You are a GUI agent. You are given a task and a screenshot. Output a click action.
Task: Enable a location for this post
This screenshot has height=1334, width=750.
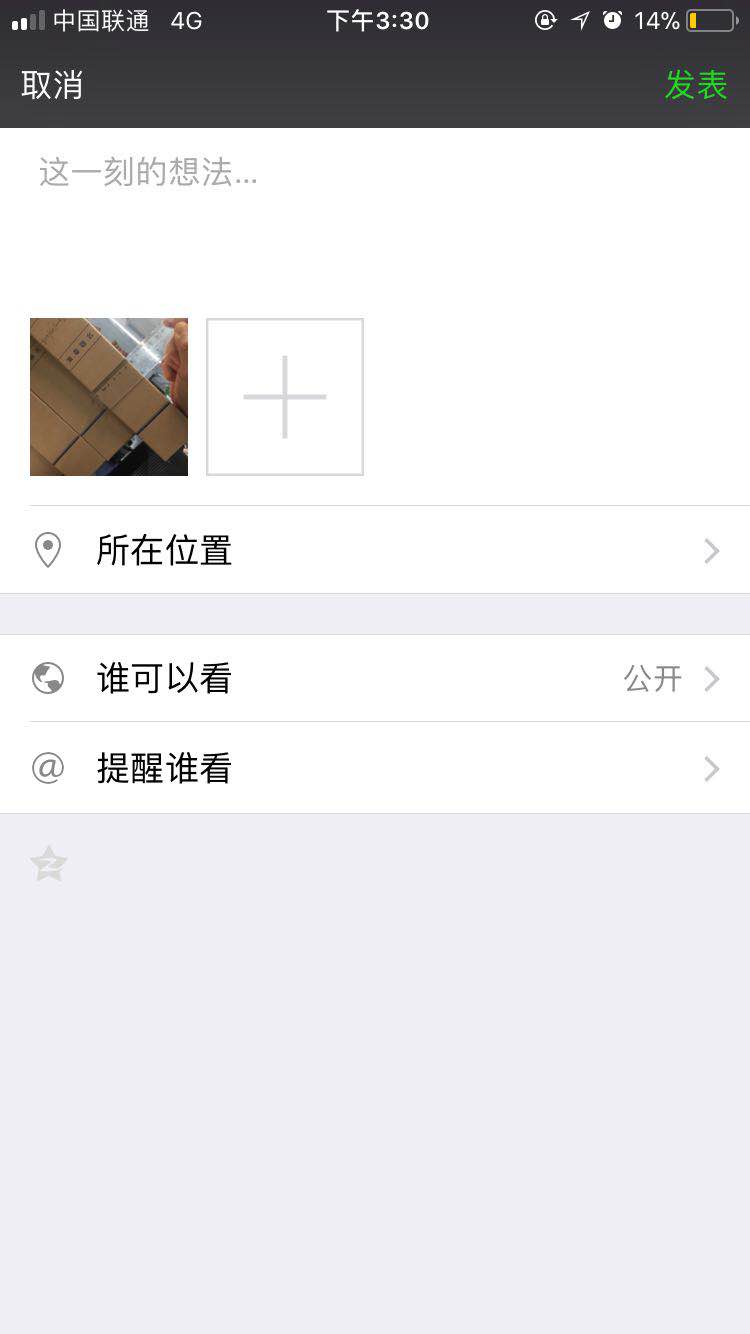pyautogui.click(x=375, y=550)
